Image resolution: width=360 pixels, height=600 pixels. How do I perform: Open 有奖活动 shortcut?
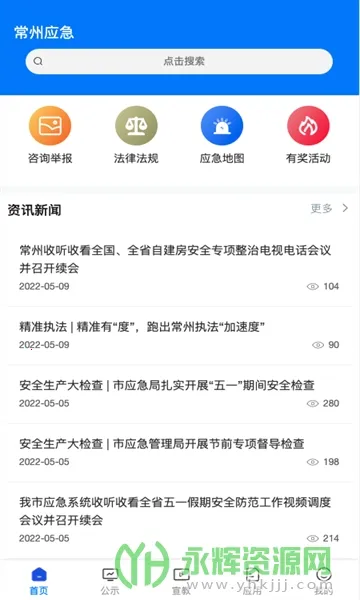click(308, 136)
